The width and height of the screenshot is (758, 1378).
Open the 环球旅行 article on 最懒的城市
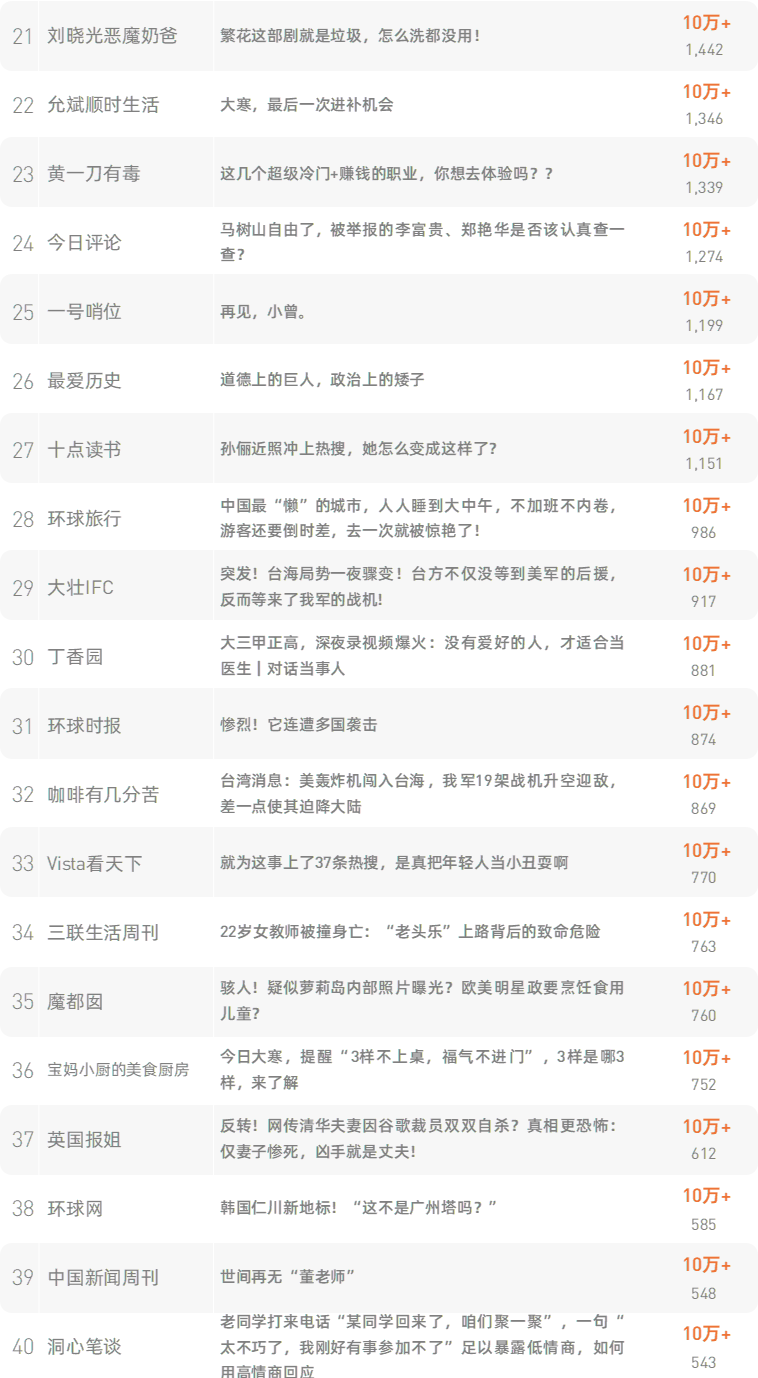[x=422, y=518]
